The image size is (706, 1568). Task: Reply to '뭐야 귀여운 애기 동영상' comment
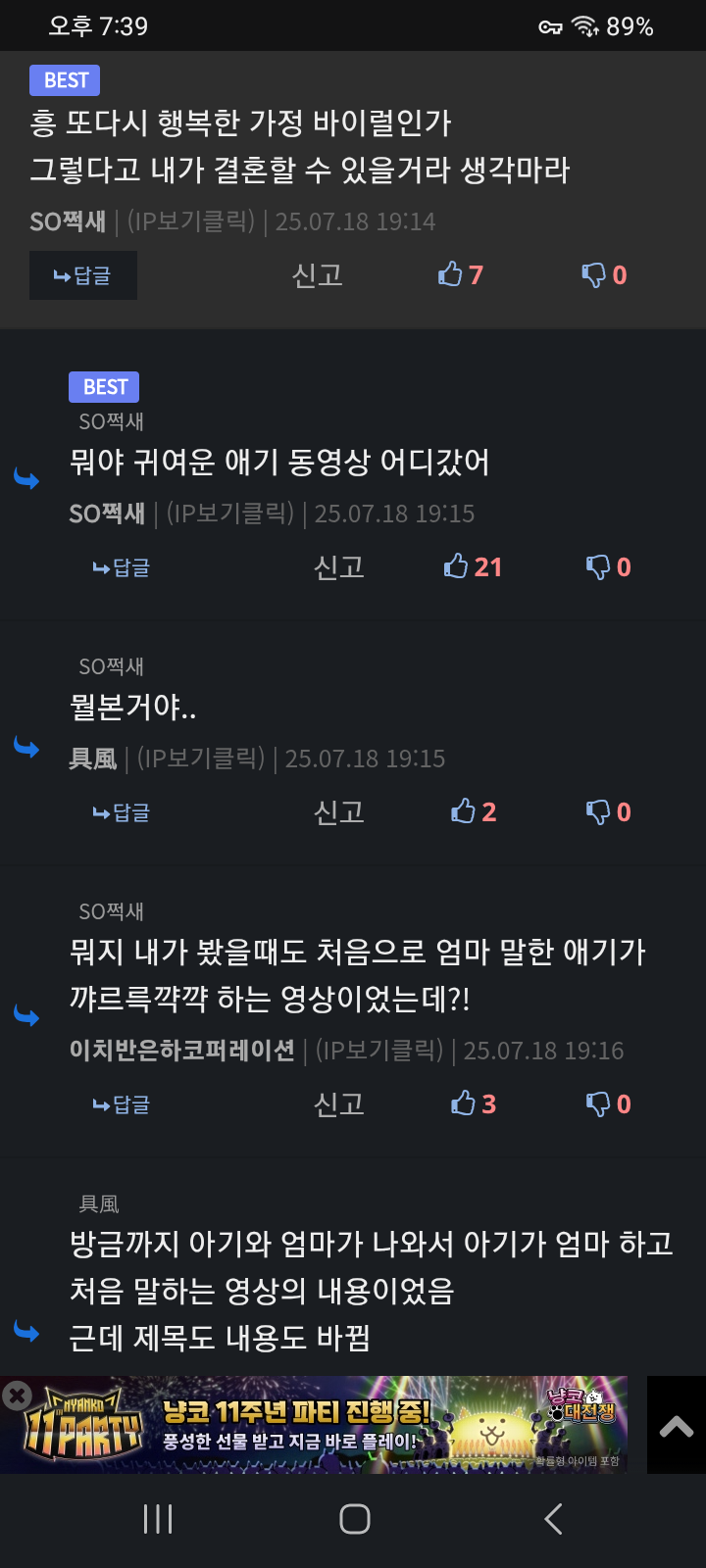coord(121,567)
